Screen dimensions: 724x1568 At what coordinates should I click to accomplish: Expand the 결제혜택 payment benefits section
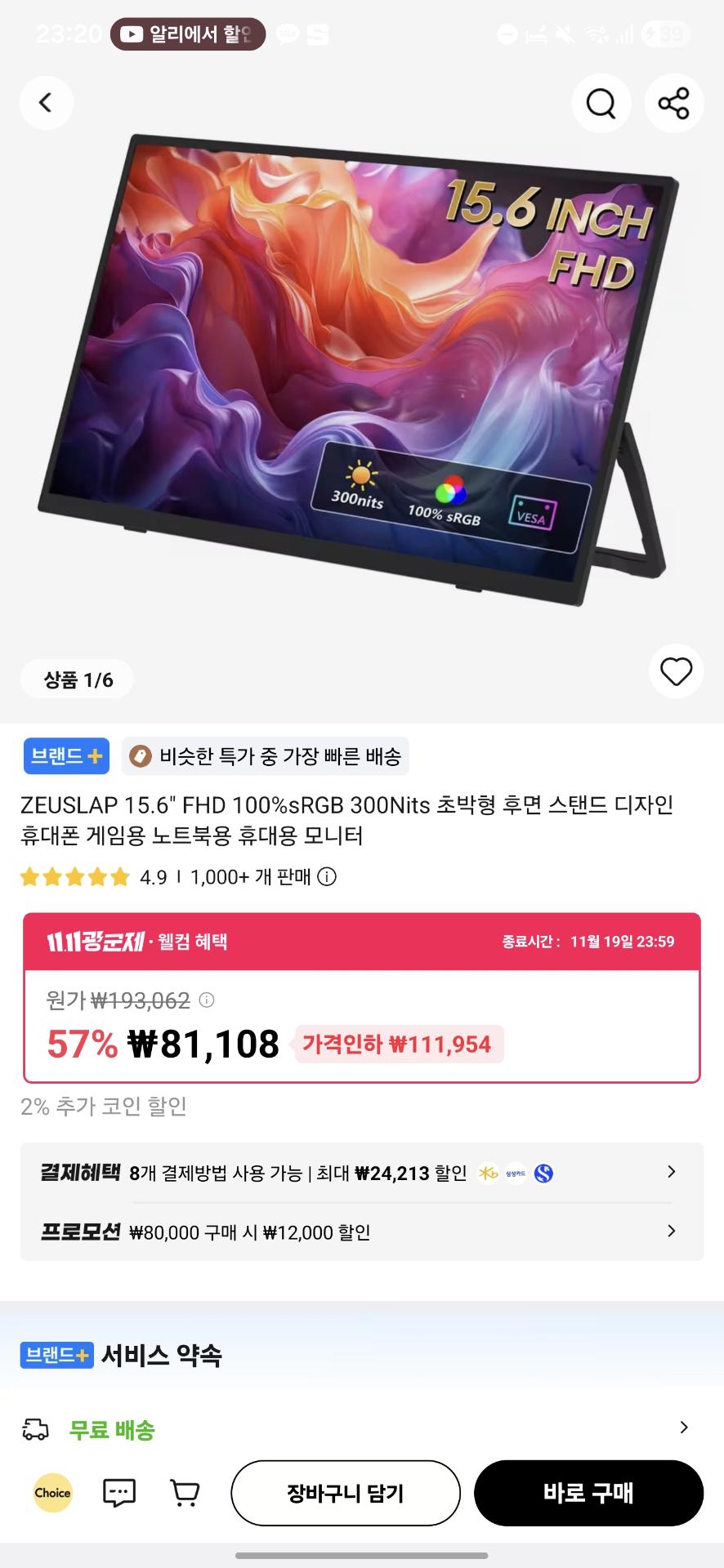pos(362,1172)
